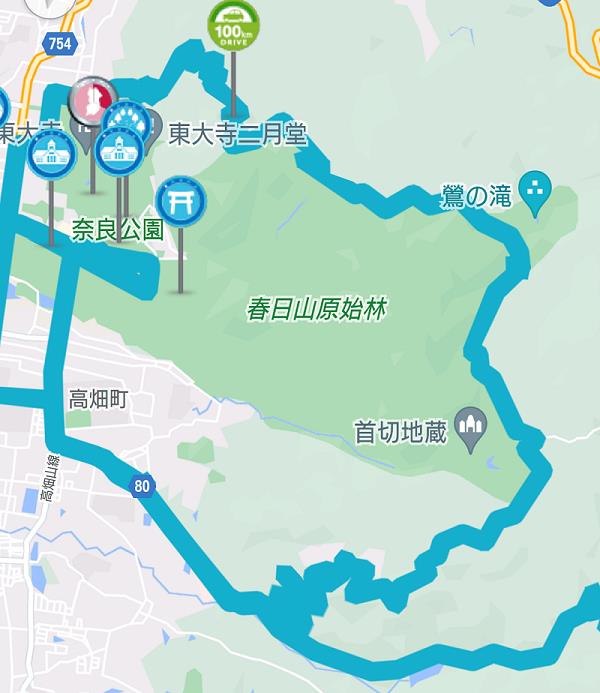Open the 東大寺二月堂 place label
The height and width of the screenshot is (693, 600).
point(237,134)
